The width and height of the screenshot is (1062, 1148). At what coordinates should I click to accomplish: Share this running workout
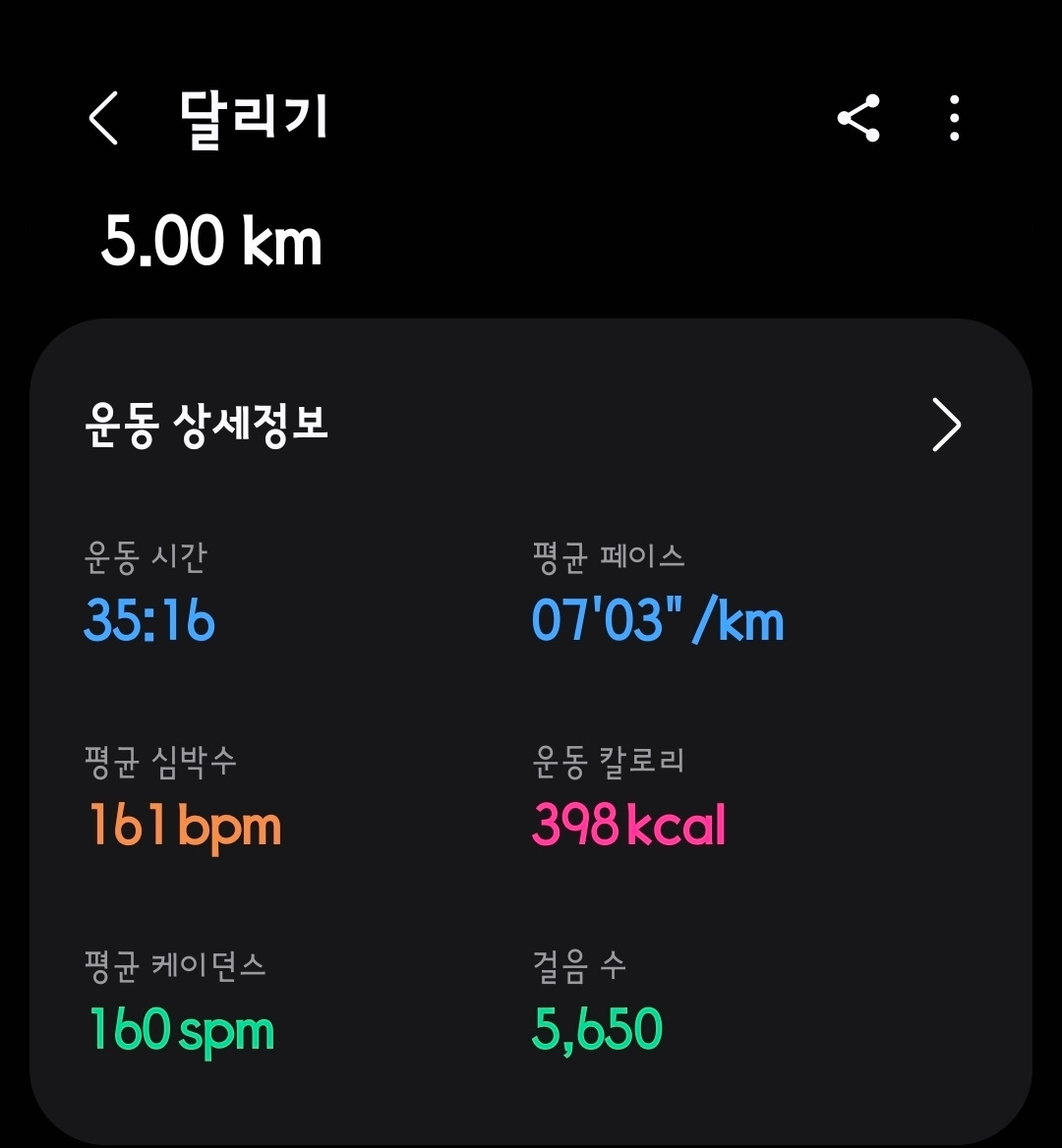858,118
